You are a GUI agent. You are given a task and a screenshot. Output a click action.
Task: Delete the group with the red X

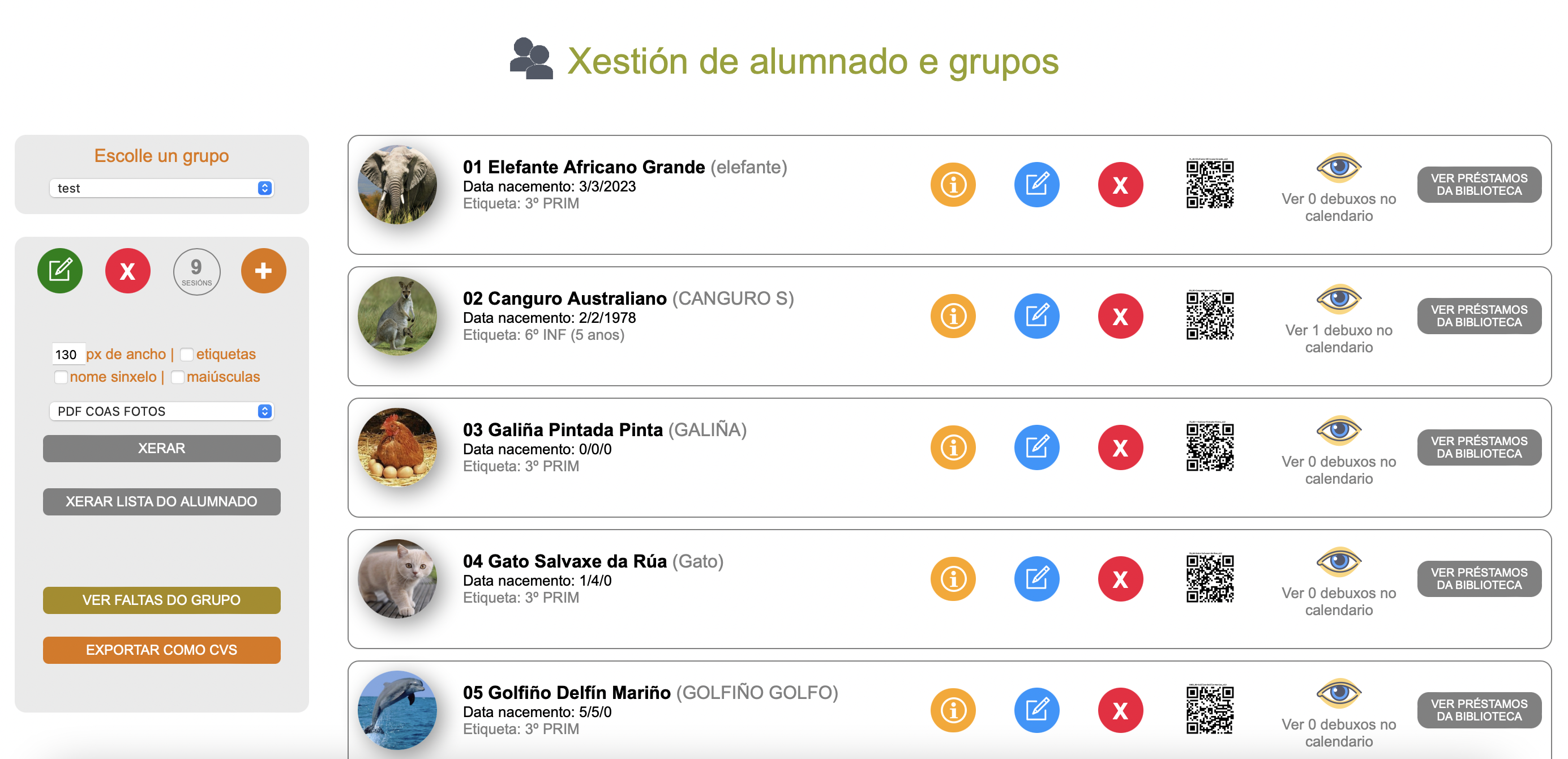(x=127, y=270)
